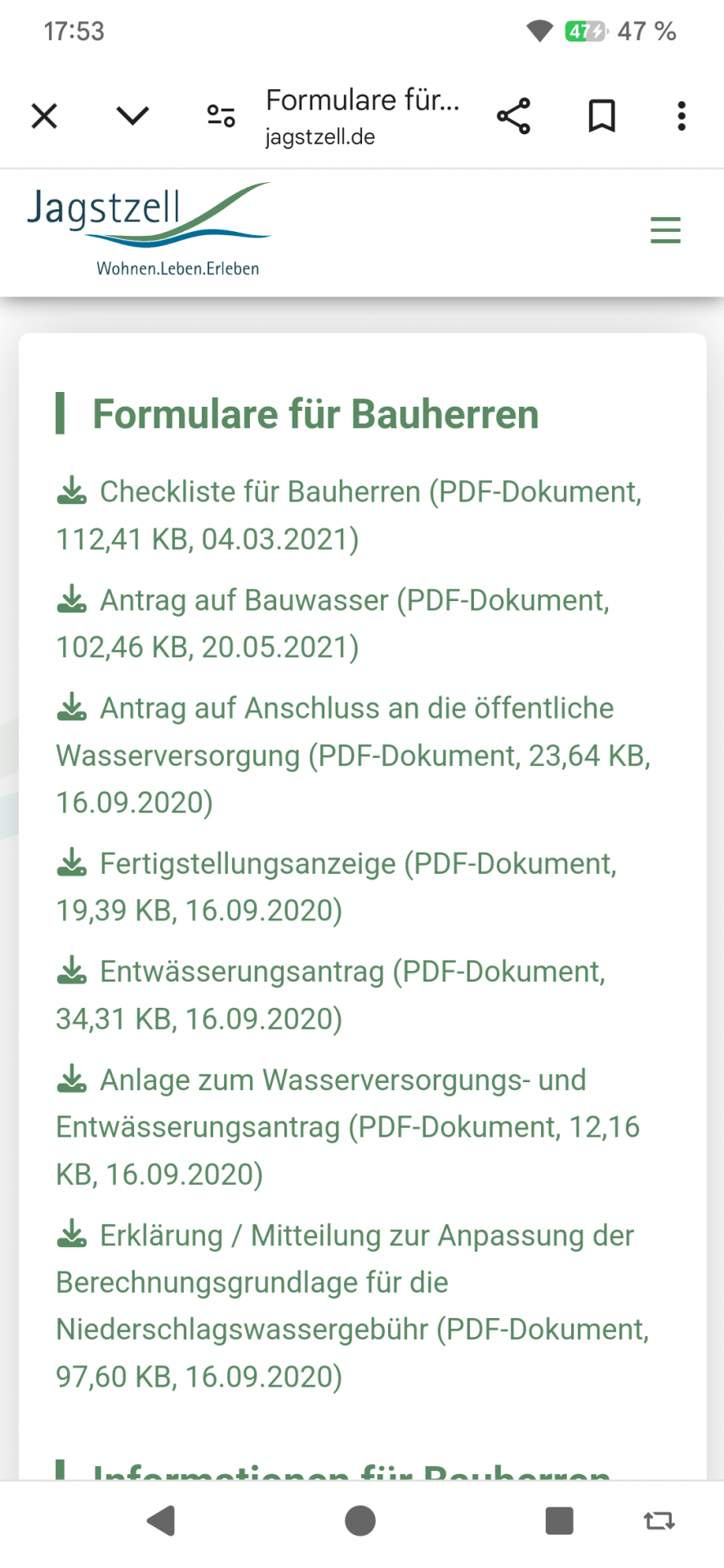
Task: Open the Jagstzell homepage via logo
Action: (x=149, y=230)
